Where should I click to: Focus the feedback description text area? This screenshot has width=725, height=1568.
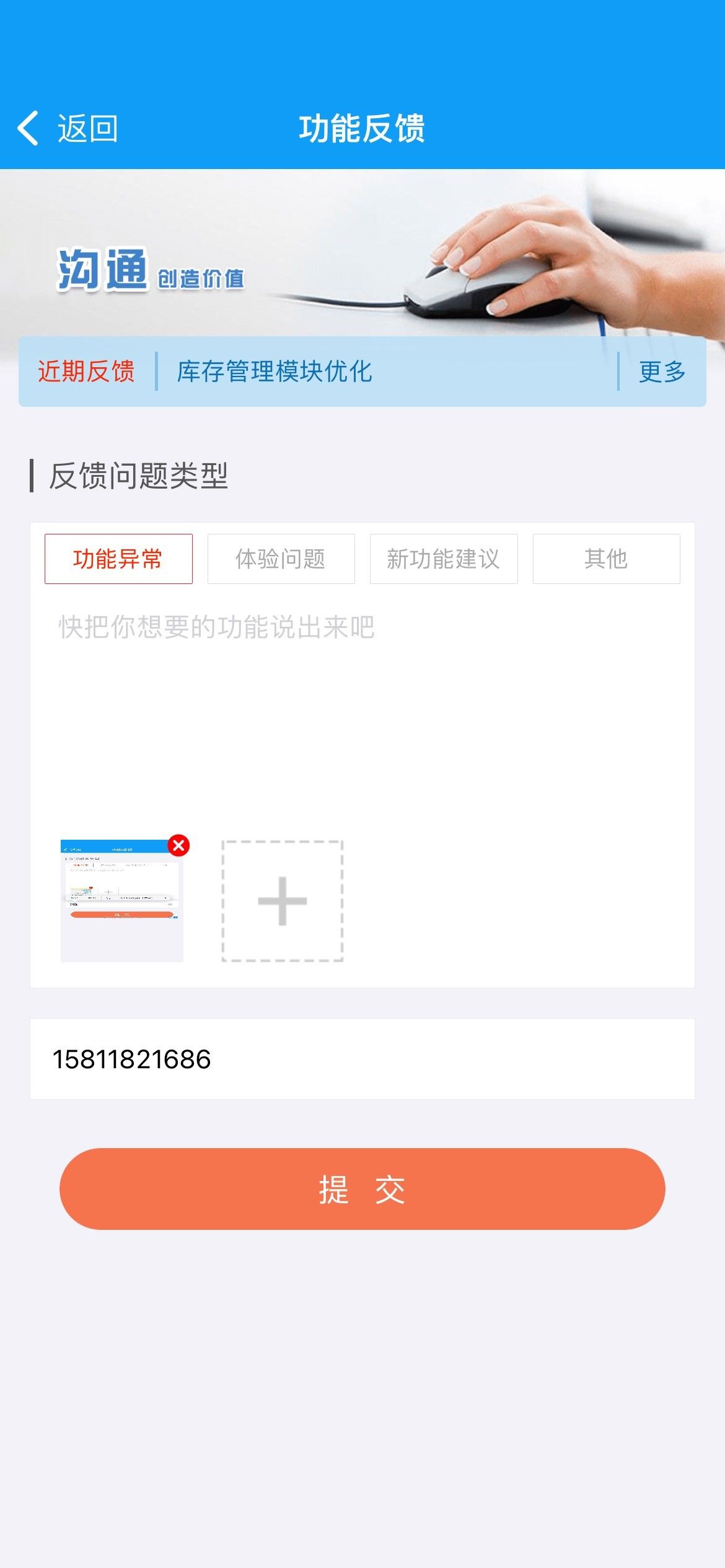pos(362,706)
